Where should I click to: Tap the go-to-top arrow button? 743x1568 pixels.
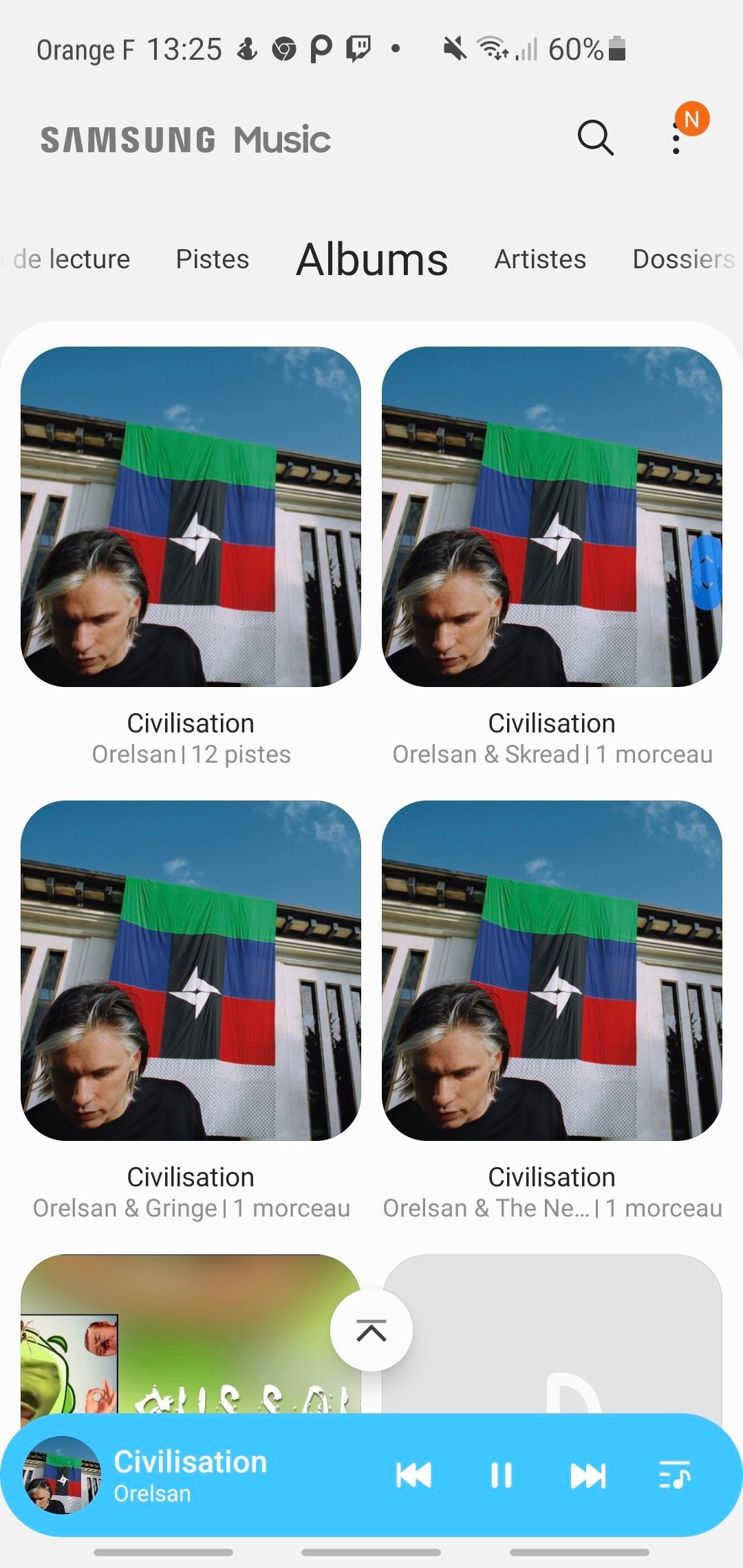pyautogui.click(x=371, y=1331)
